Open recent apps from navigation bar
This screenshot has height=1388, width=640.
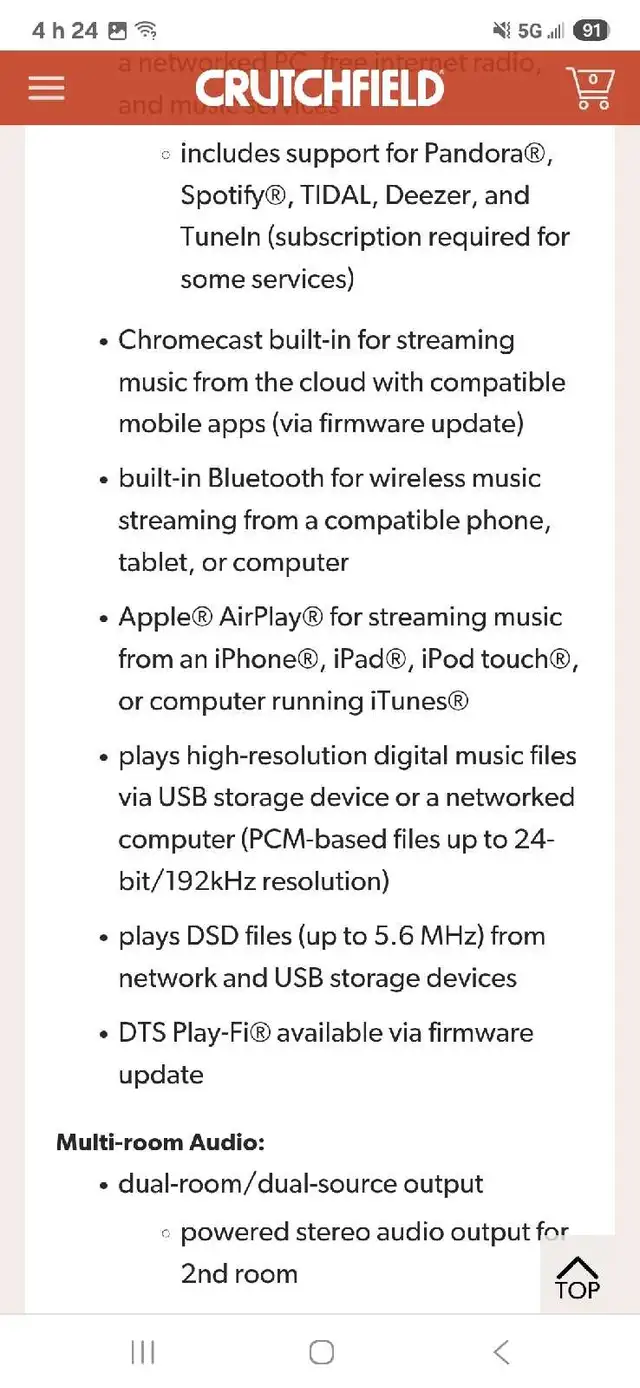143,1352
